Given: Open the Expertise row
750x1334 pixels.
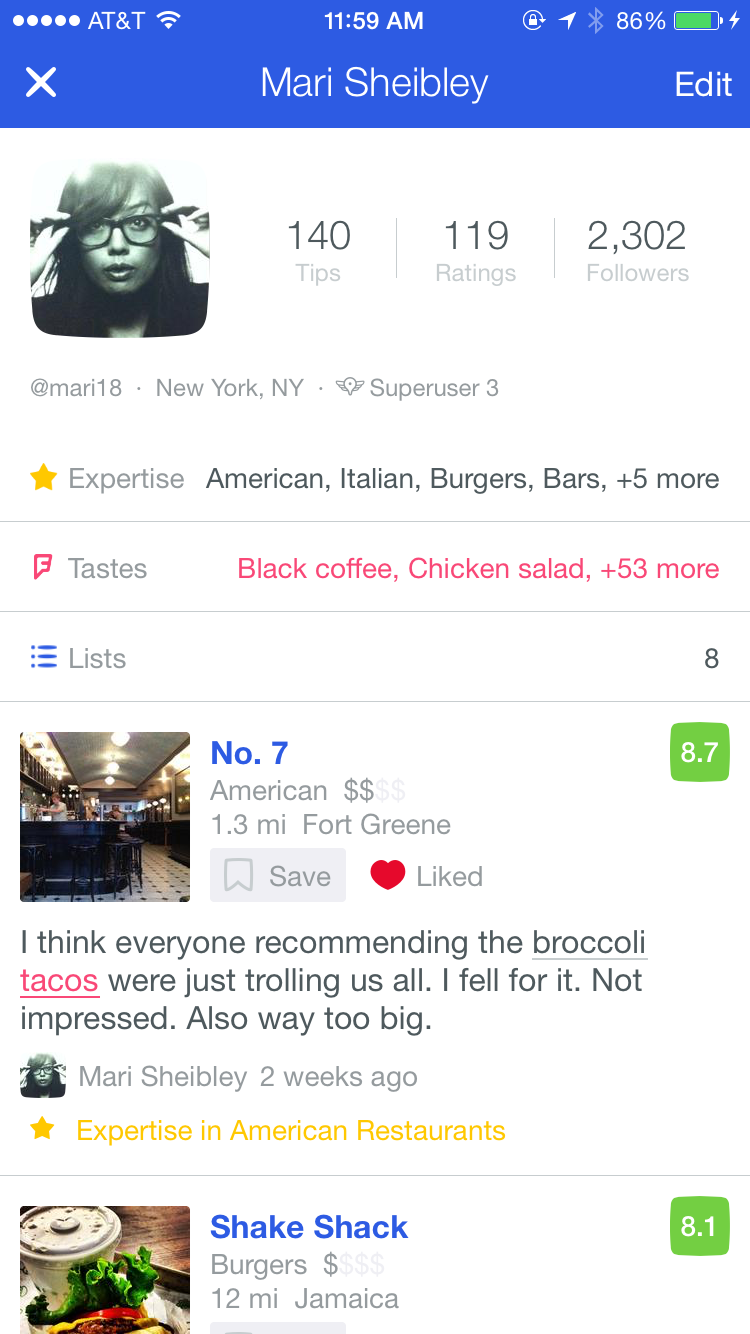Looking at the screenshot, I should 375,478.
